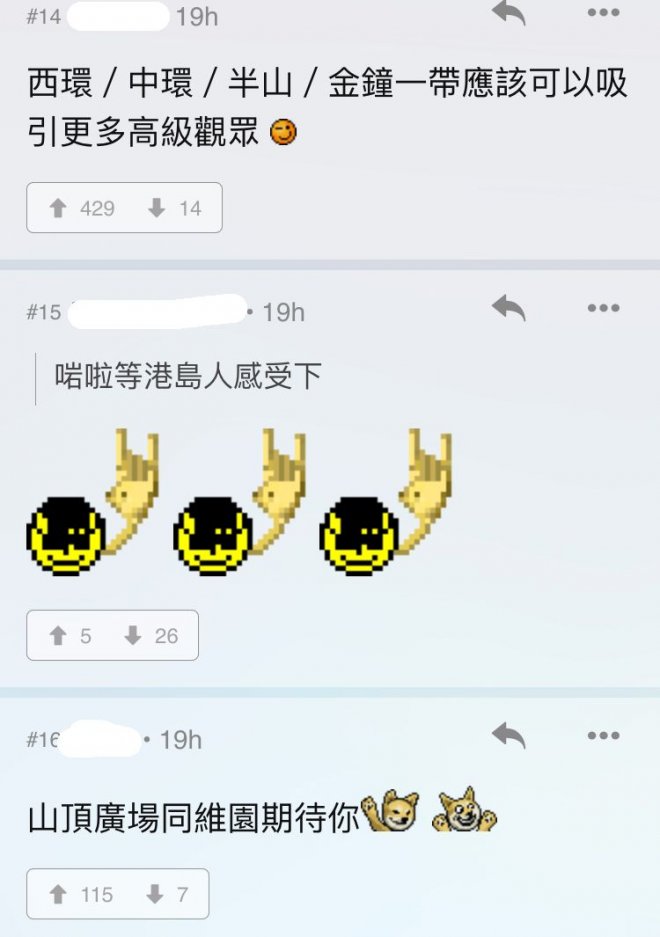
Task: Downvote comment #14 with 14 dislikes
Action: (x=174, y=208)
